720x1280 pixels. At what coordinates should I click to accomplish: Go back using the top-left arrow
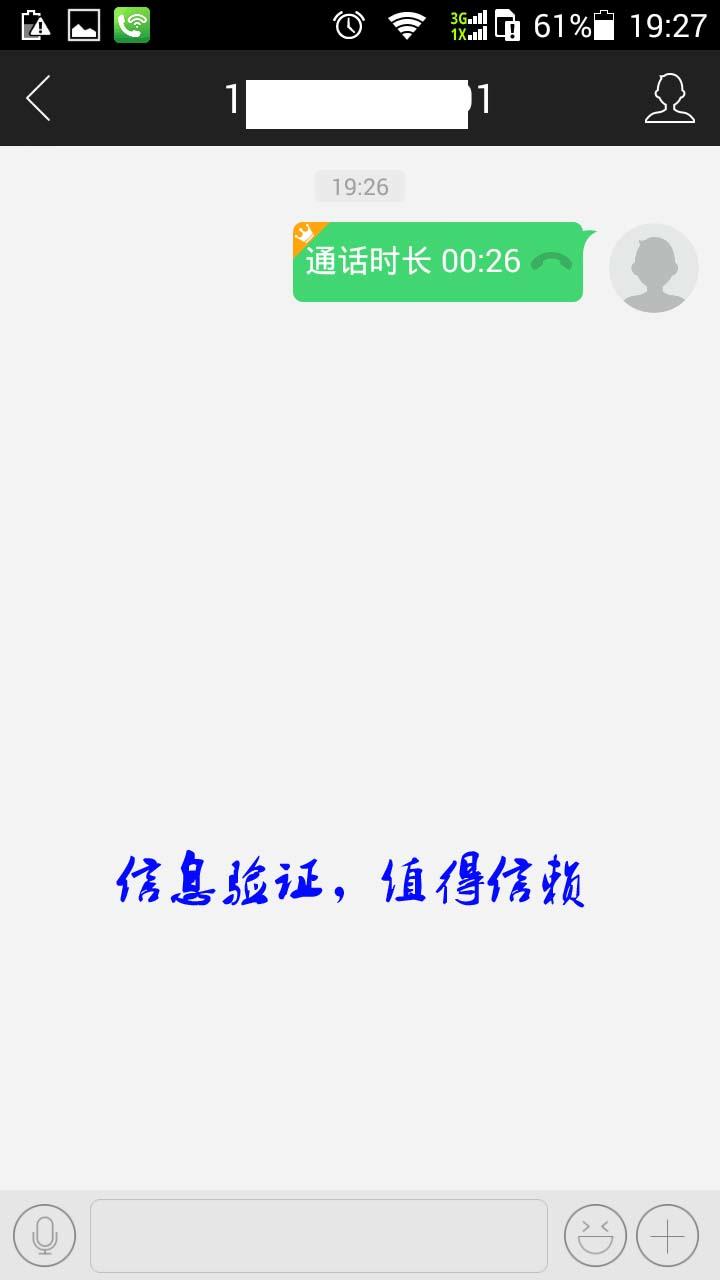[x=38, y=99]
